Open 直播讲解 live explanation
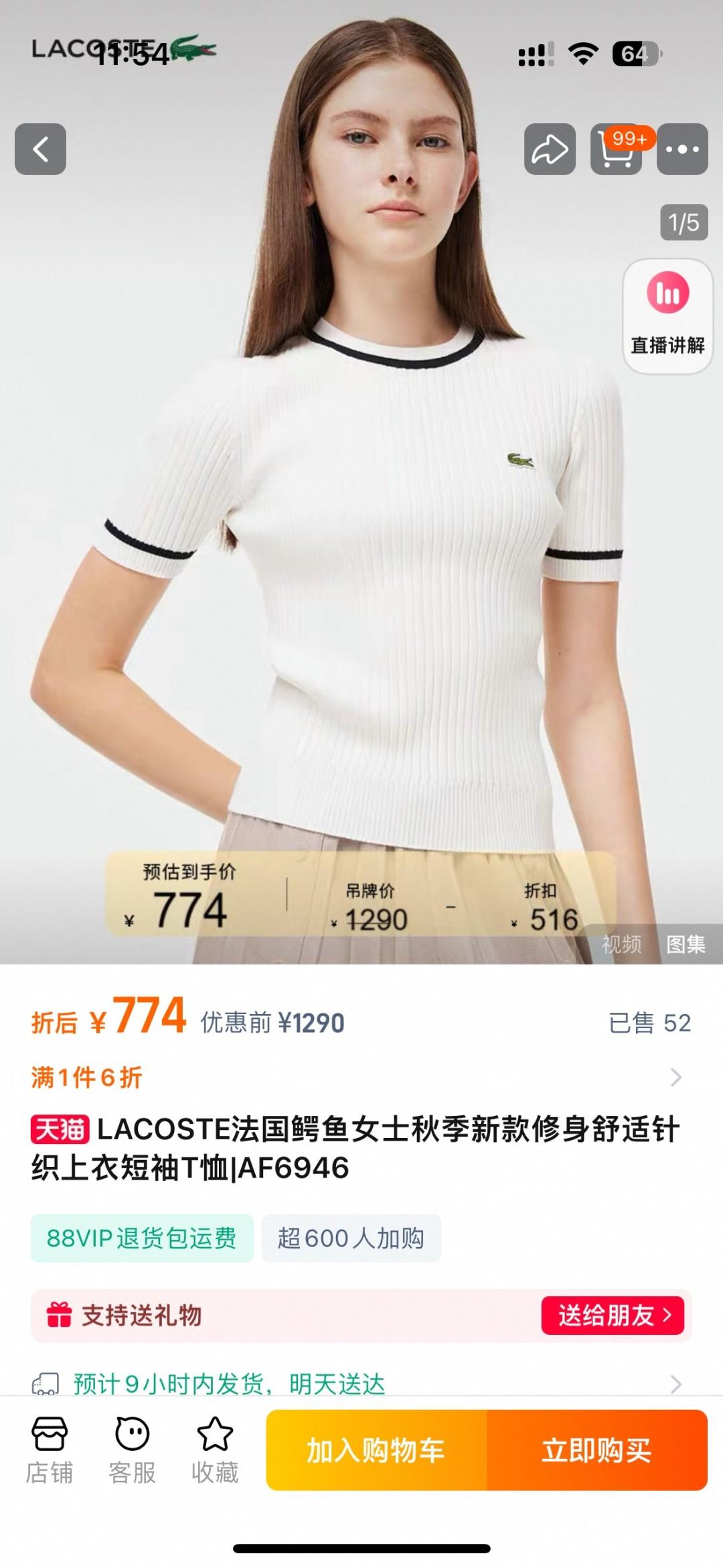The height and width of the screenshot is (1568, 723). click(x=667, y=315)
